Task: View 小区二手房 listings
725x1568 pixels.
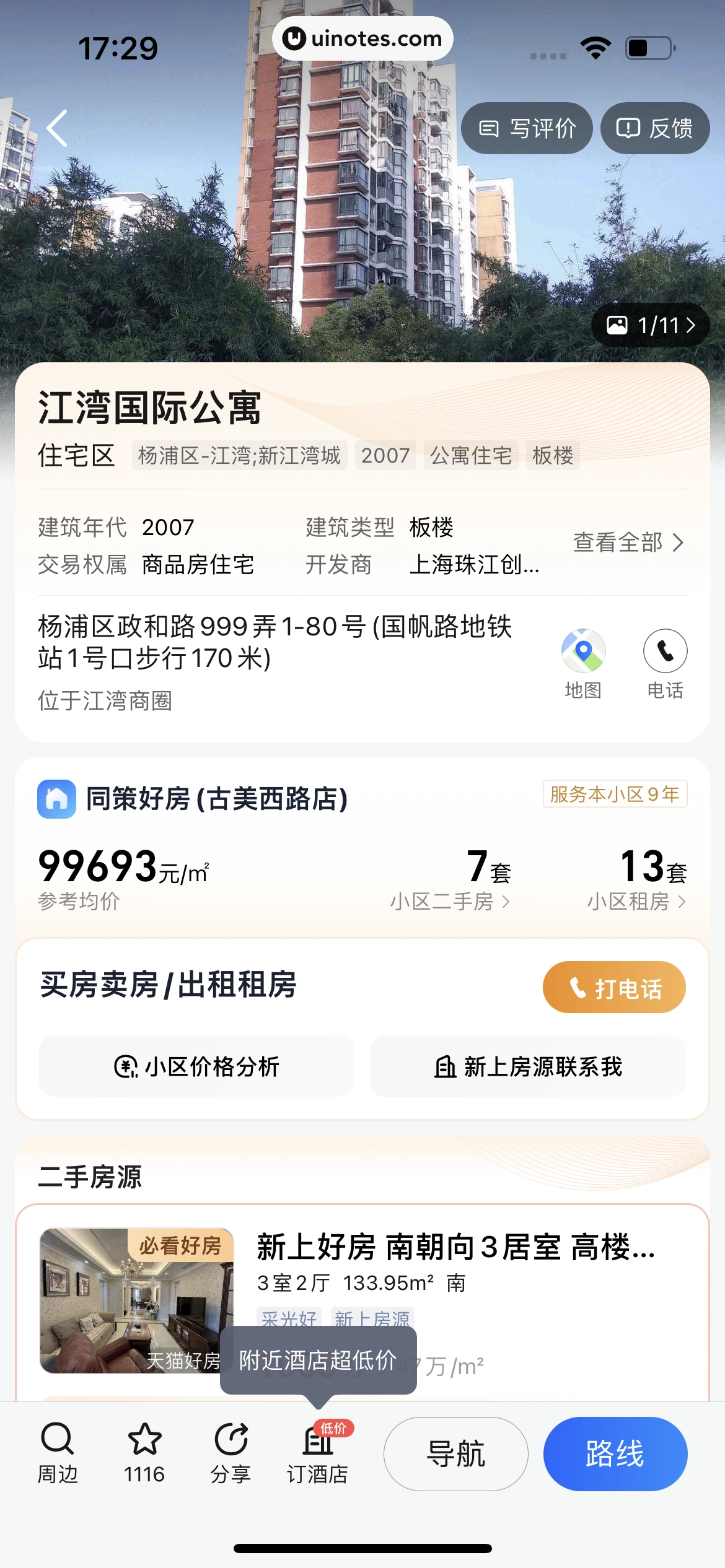Action: tap(450, 901)
